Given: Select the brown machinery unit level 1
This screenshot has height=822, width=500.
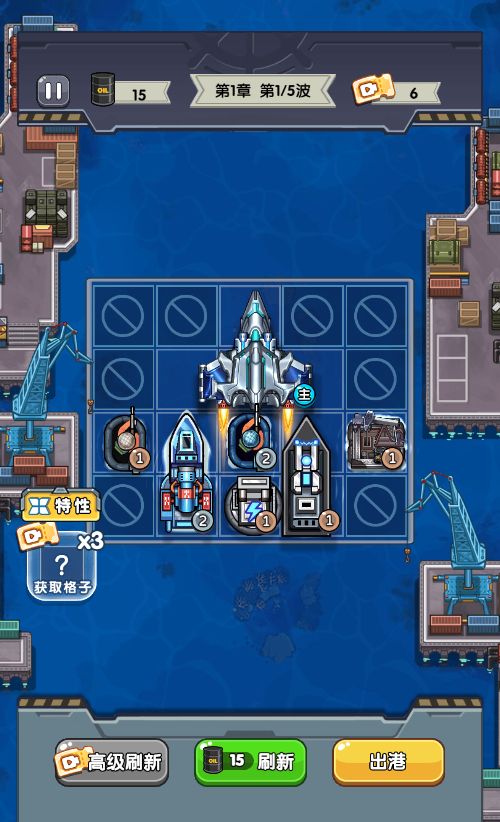Looking at the screenshot, I should [x=376, y=441].
